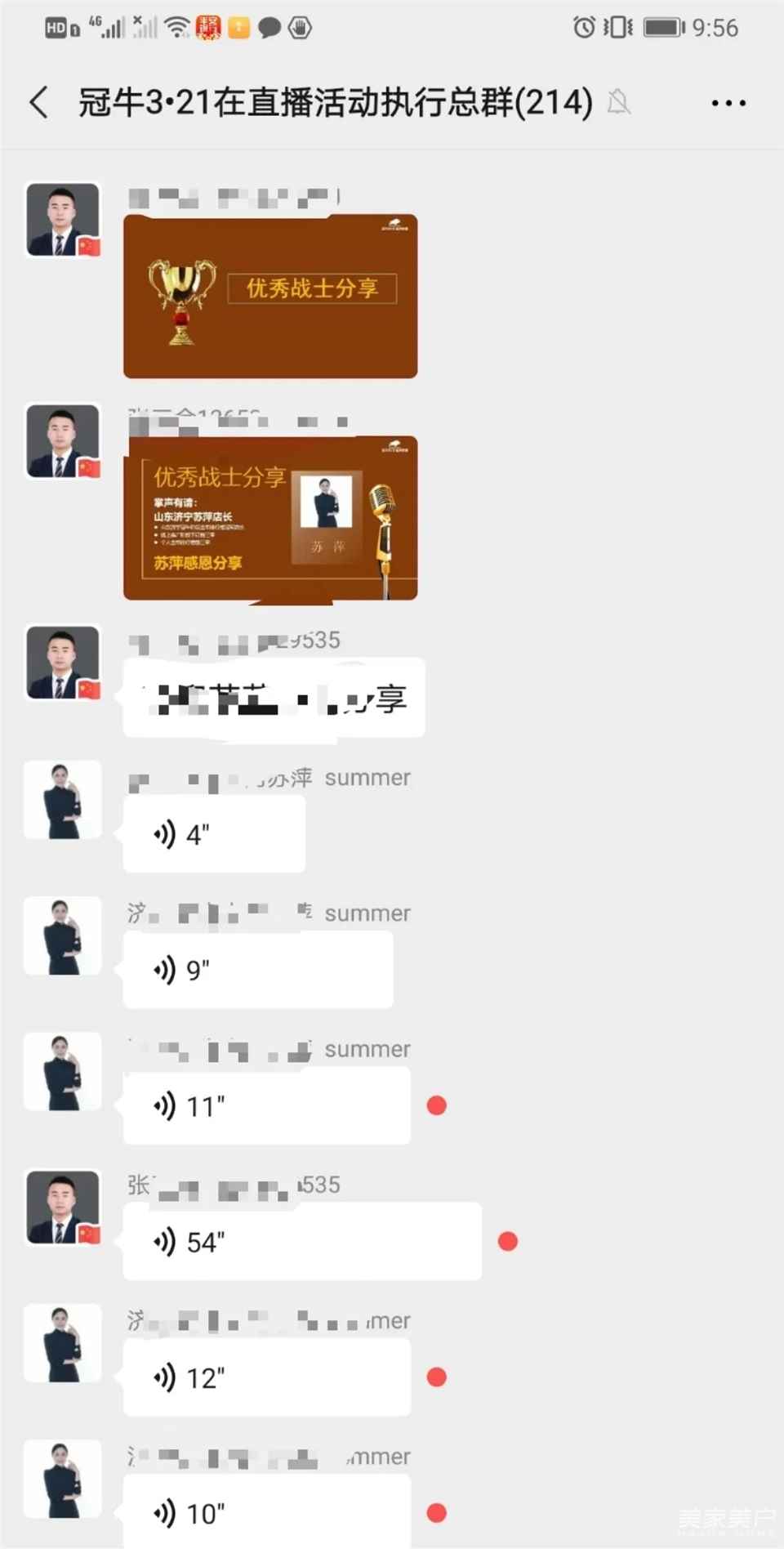Open the 苏萍感恩分享 image with microphone
784x1549 pixels.
pyautogui.click(x=270, y=518)
